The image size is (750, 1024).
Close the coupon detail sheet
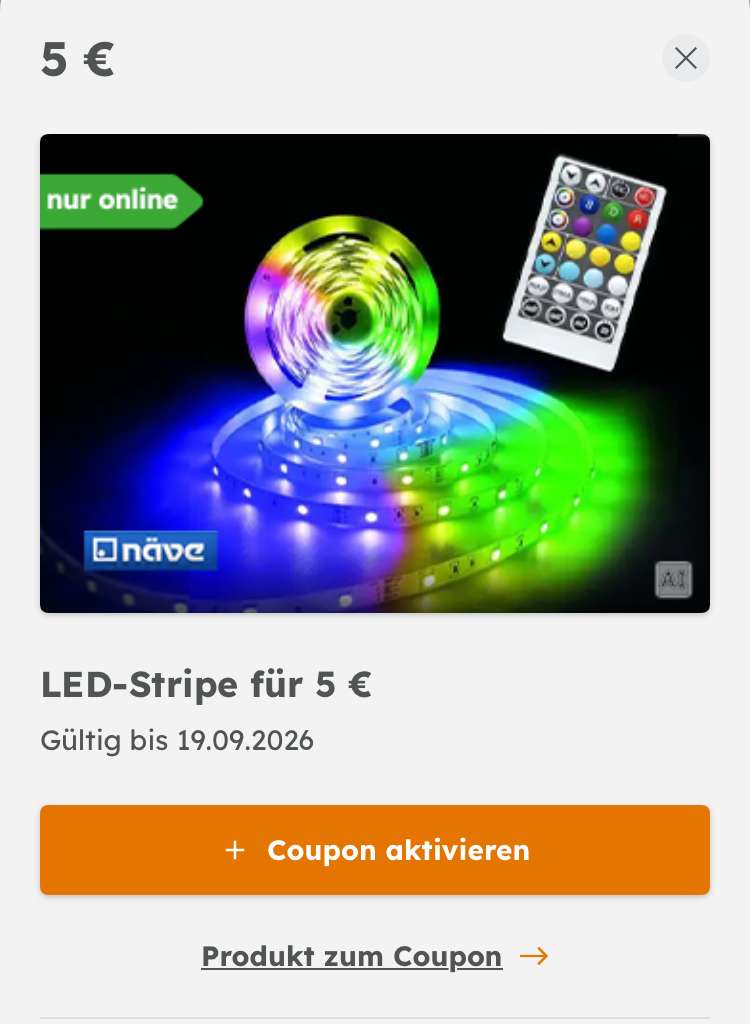pos(685,58)
